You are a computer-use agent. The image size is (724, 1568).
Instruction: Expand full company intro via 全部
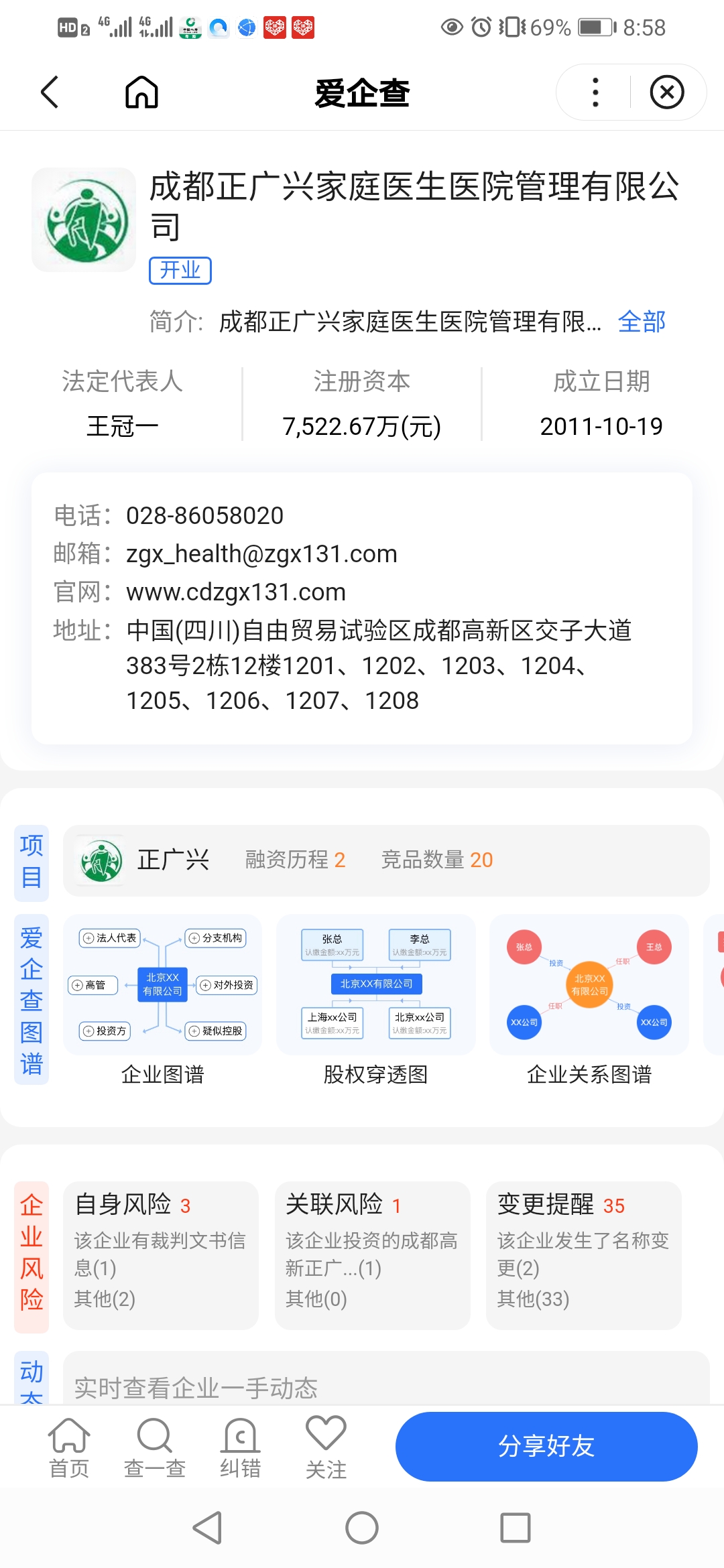coord(641,322)
